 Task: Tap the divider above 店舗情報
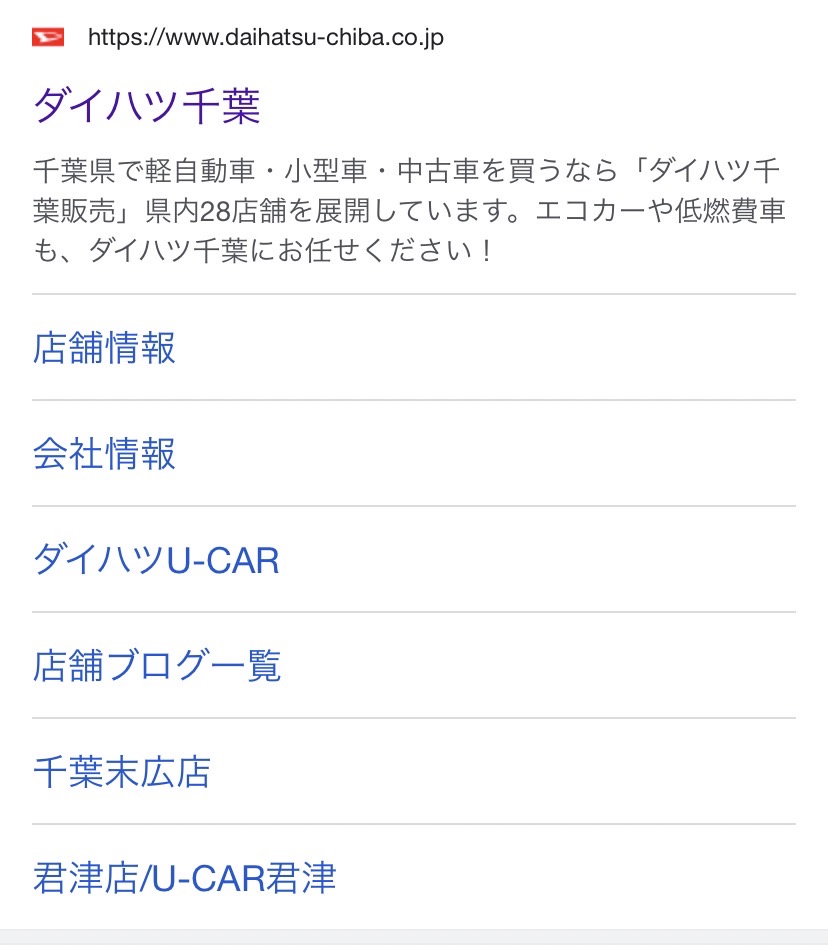(414, 300)
